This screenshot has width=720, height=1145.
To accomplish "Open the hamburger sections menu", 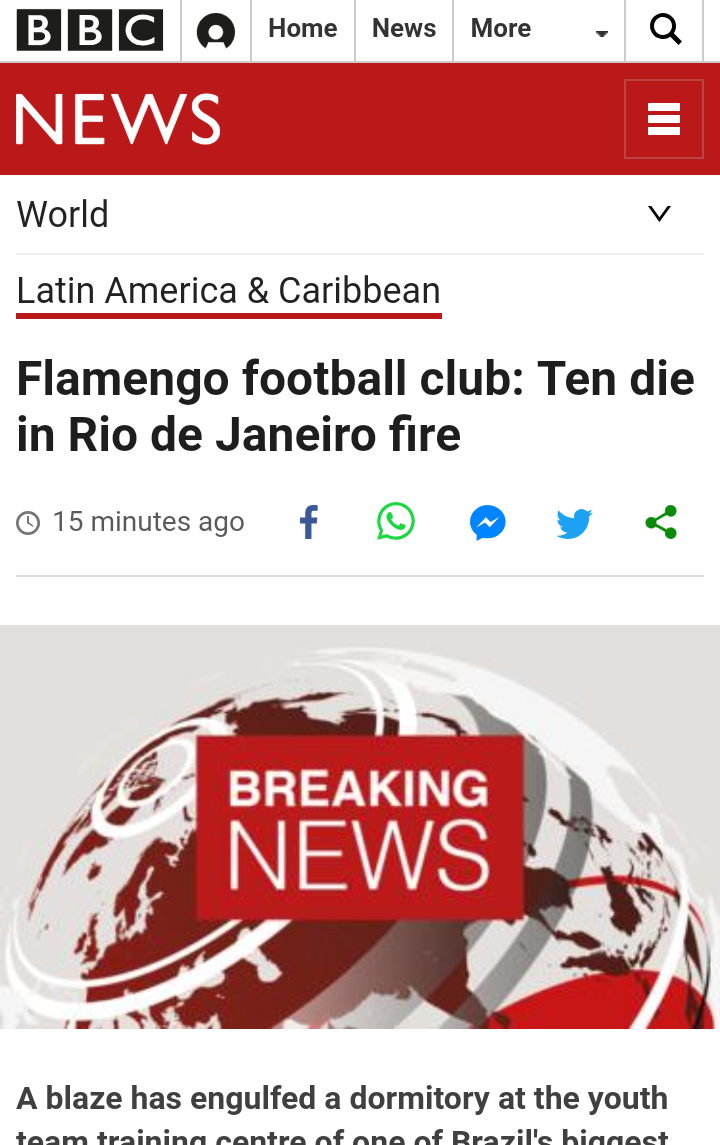I will [664, 119].
